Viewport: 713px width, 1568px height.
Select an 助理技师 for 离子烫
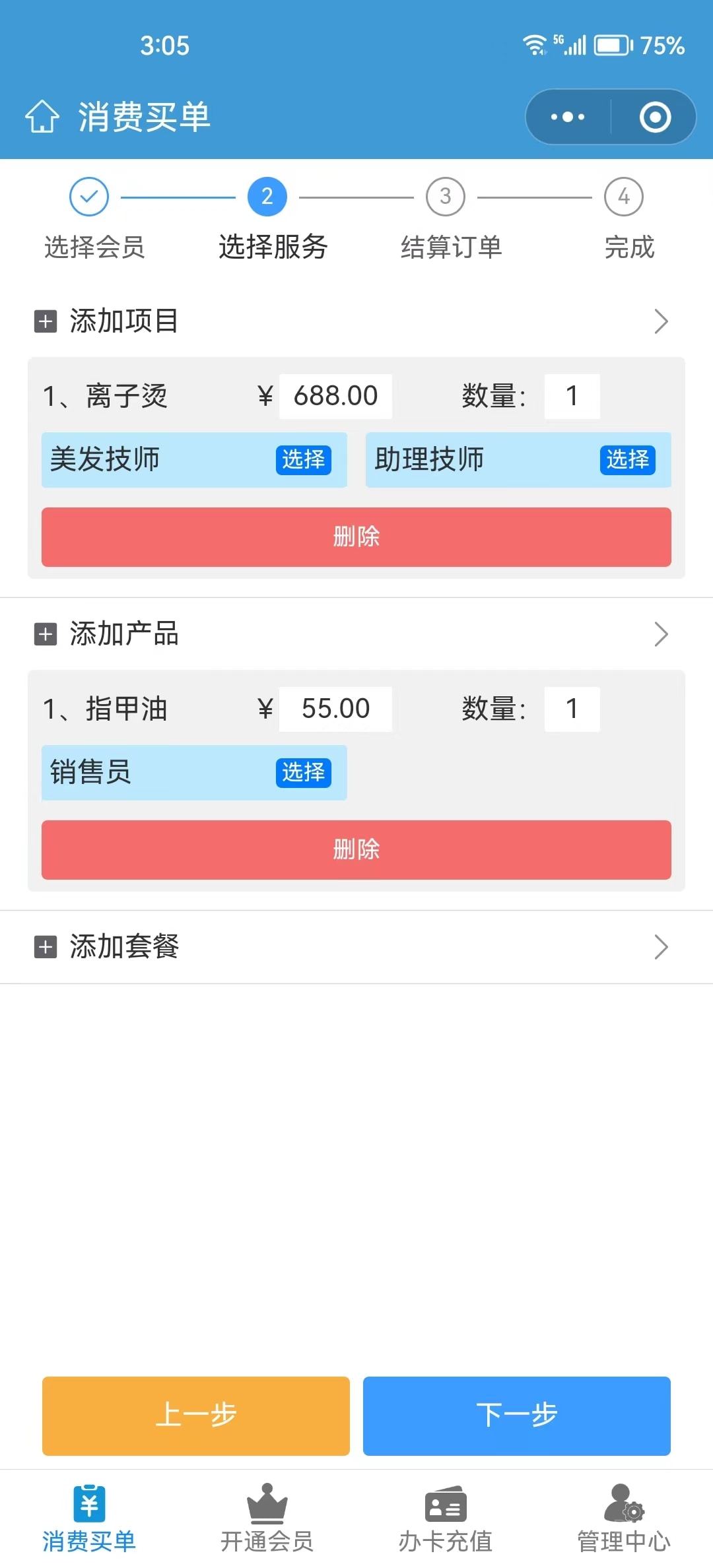point(627,459)
